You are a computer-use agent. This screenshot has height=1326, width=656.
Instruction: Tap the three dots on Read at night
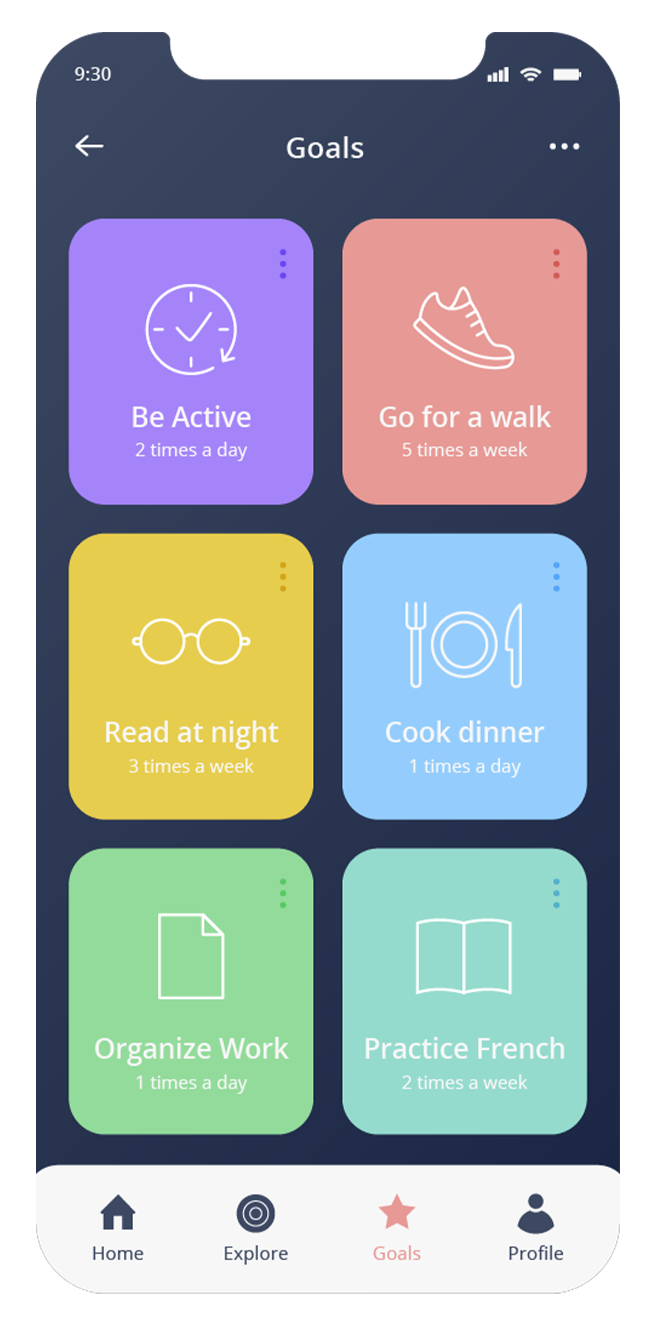283,577
